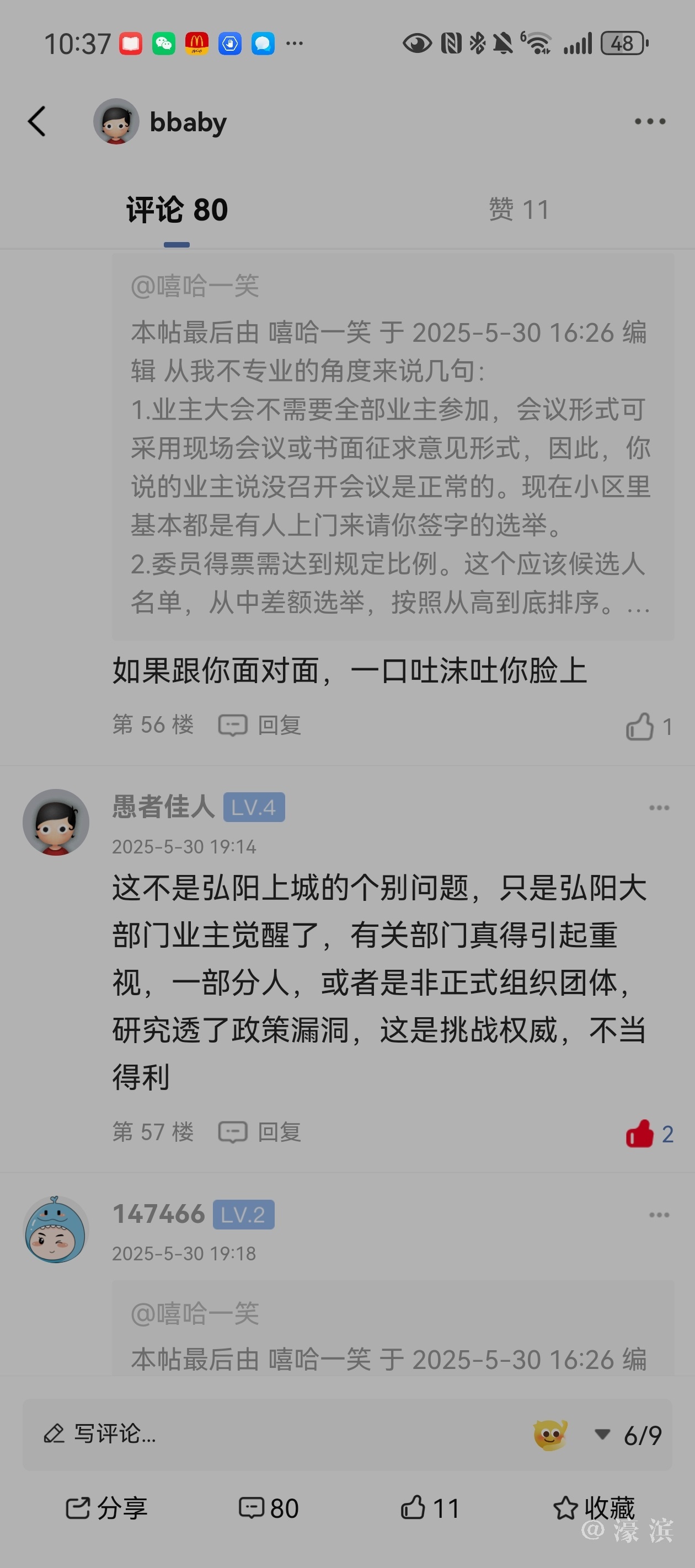Image resolution: width=695 pixels, height=1568 pixels.
Task: Share this post via 分享
Action: pyautogui.click(x=106, y=1508)
